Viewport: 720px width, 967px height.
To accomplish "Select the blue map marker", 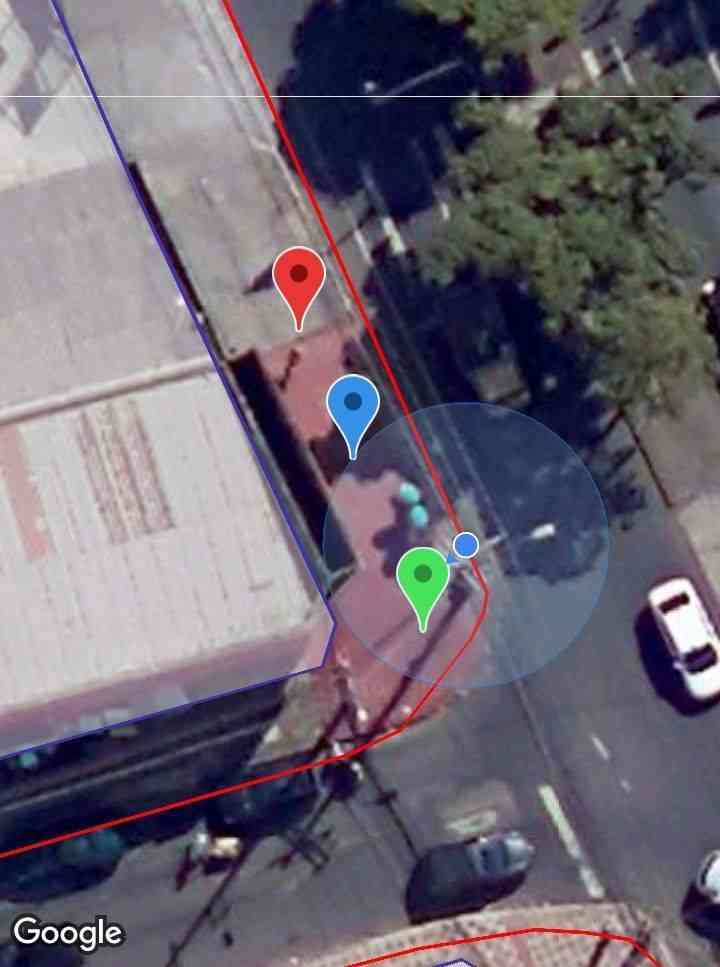I will (x=353, y=406).
